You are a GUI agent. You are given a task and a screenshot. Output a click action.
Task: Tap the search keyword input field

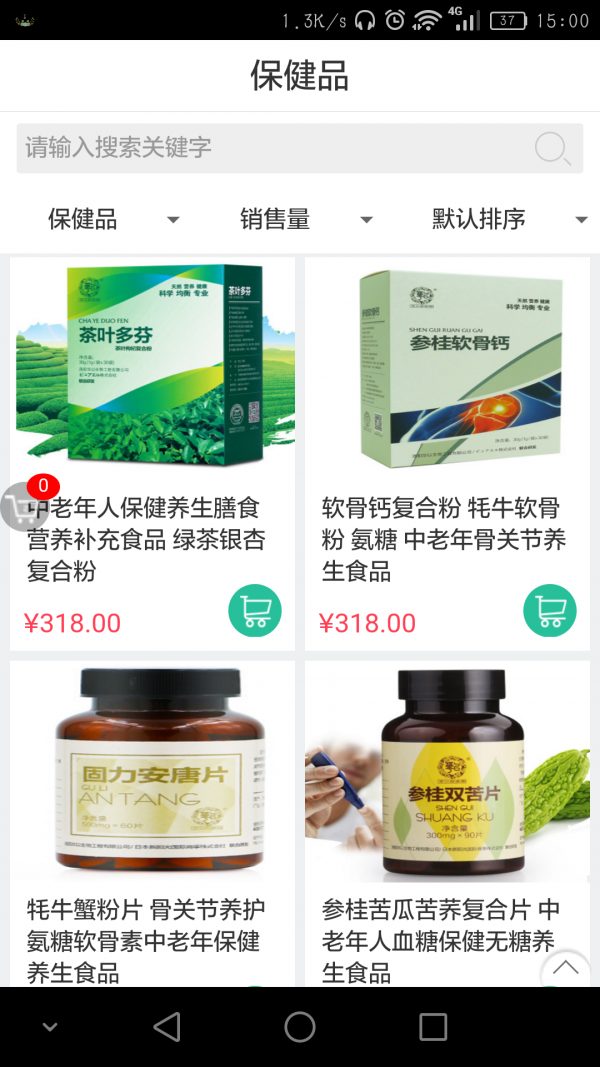[270, 148]
